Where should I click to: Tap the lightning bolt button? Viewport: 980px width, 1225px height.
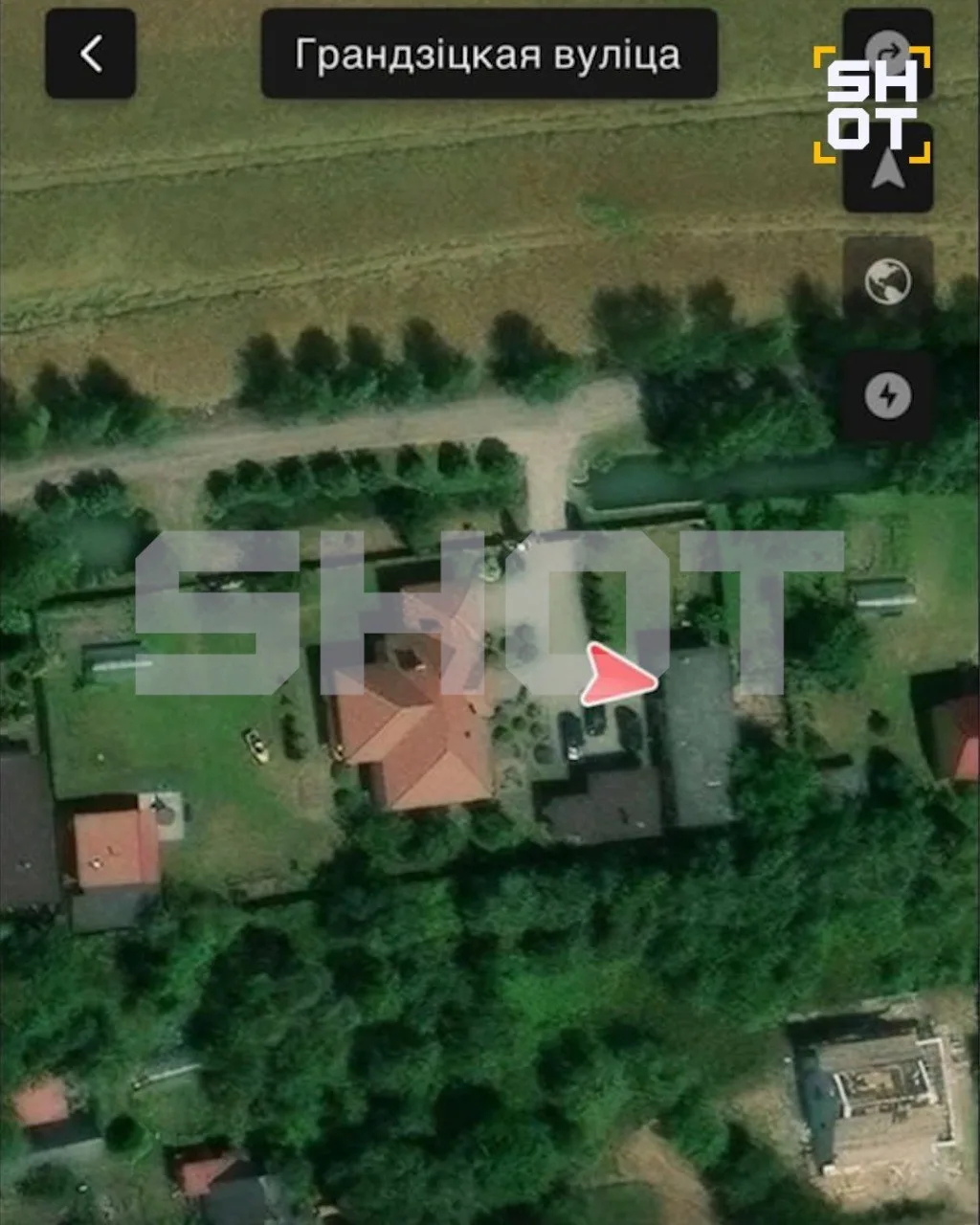pyautogui.click(x=887, y=394)
